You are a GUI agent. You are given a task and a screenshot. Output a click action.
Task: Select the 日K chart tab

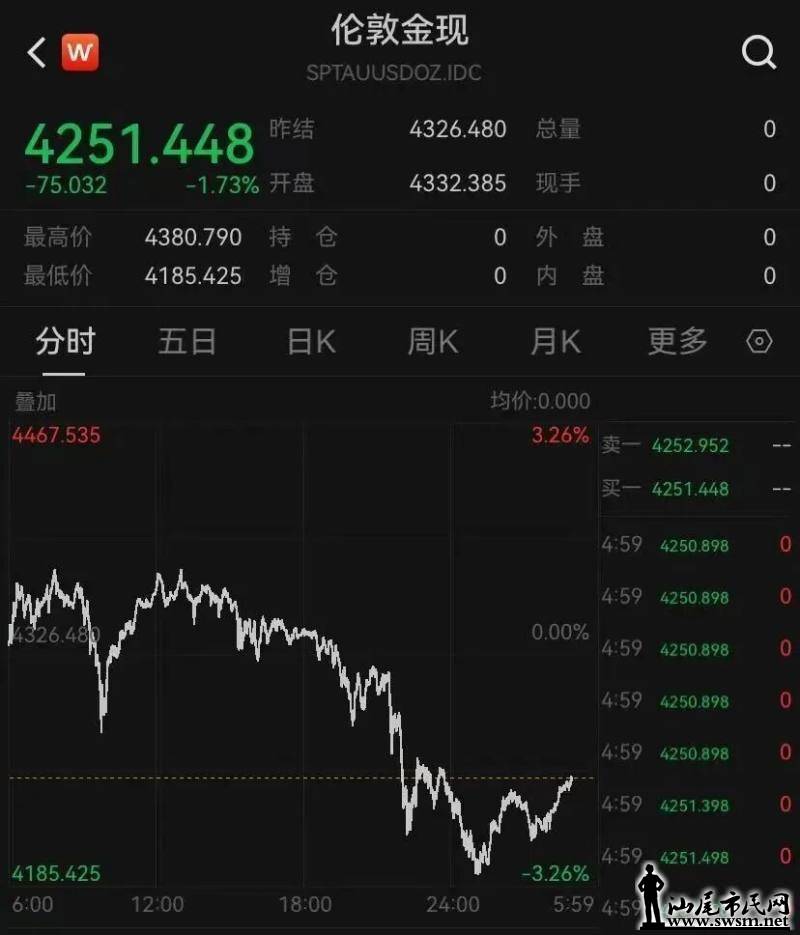tap(311, 342)
